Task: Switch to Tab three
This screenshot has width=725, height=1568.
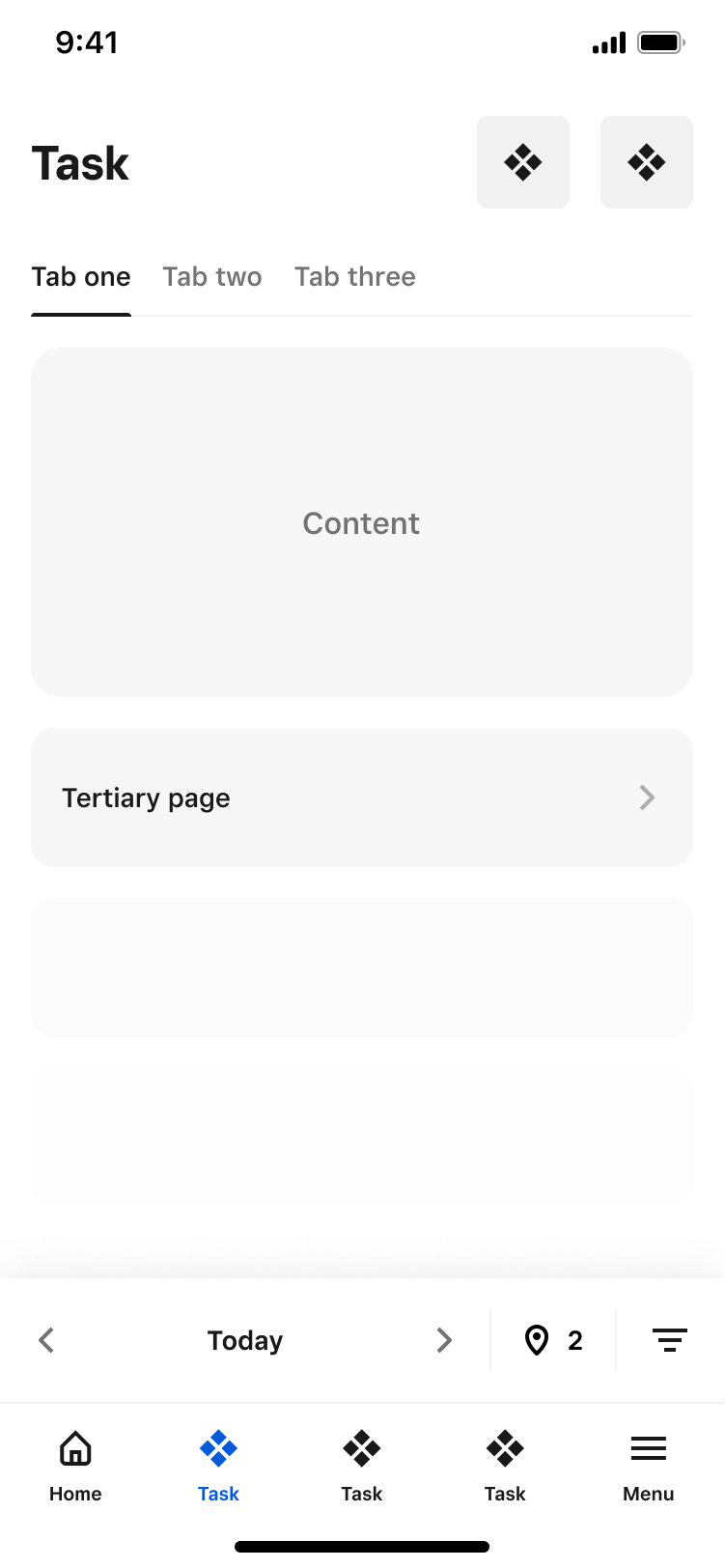Action: 355,277
